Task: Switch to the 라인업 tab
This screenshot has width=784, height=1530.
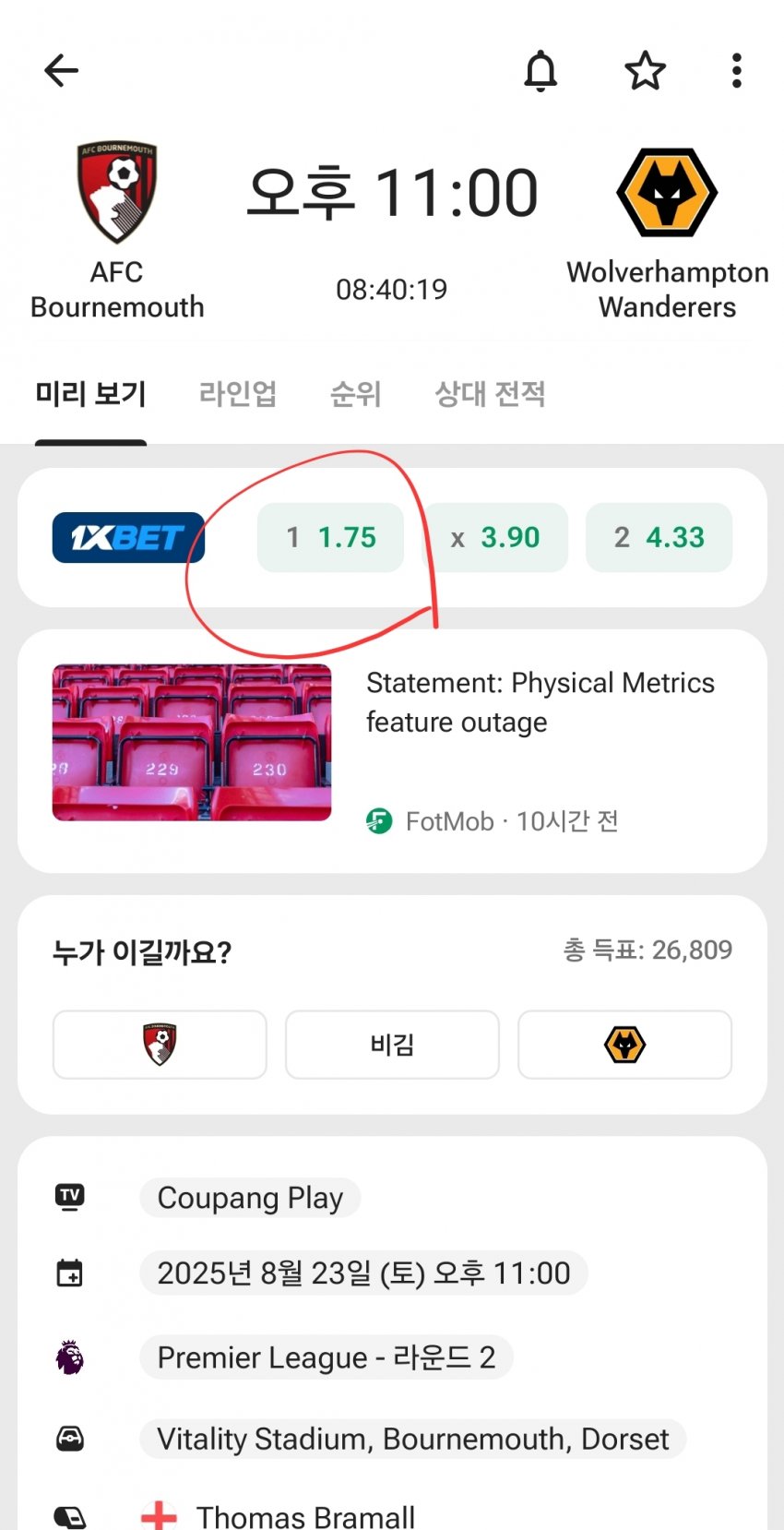Action: click(x=238, y=394)
